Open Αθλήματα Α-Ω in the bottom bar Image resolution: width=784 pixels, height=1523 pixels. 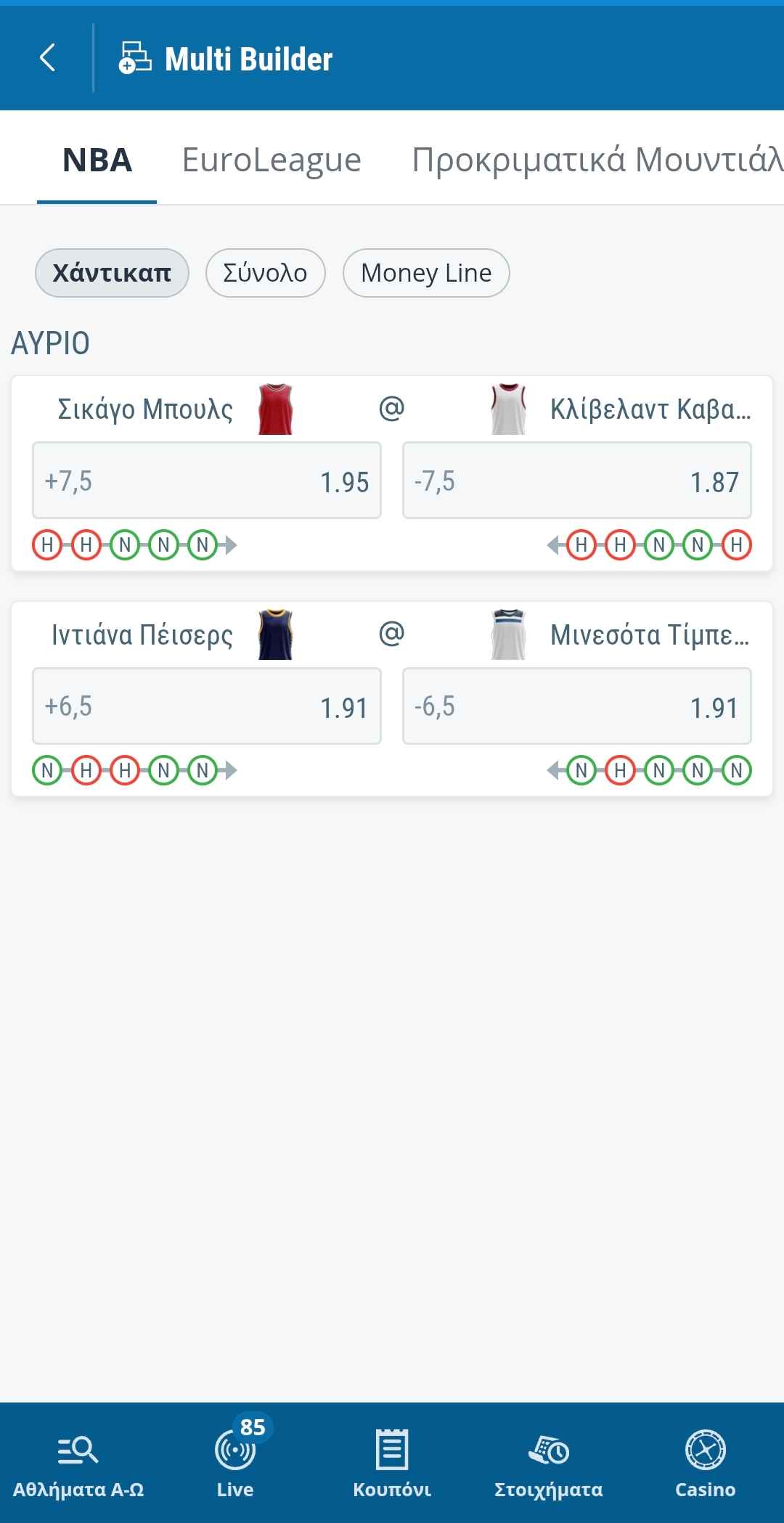pos(78,1462)
